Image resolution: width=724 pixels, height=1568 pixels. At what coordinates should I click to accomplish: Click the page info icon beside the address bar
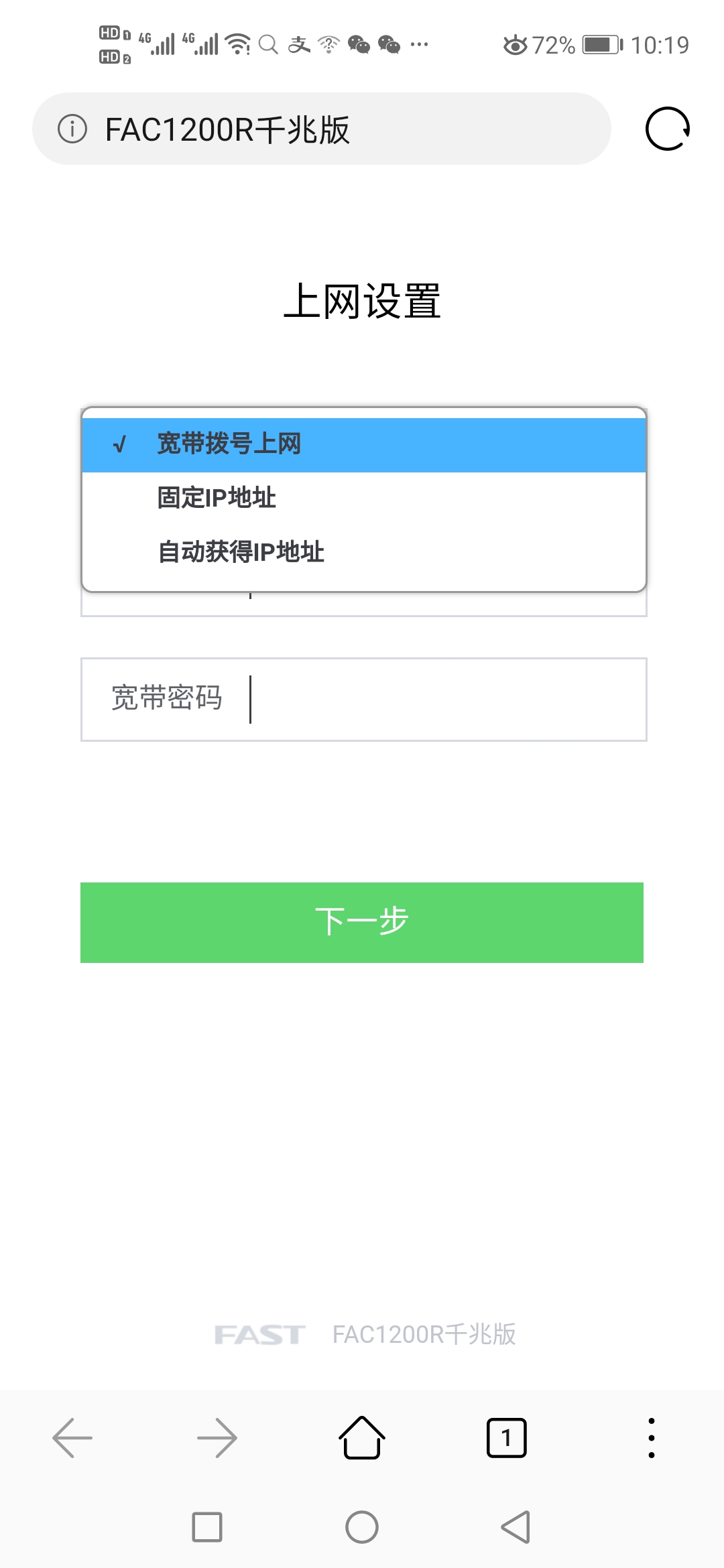tap(72, 129)
